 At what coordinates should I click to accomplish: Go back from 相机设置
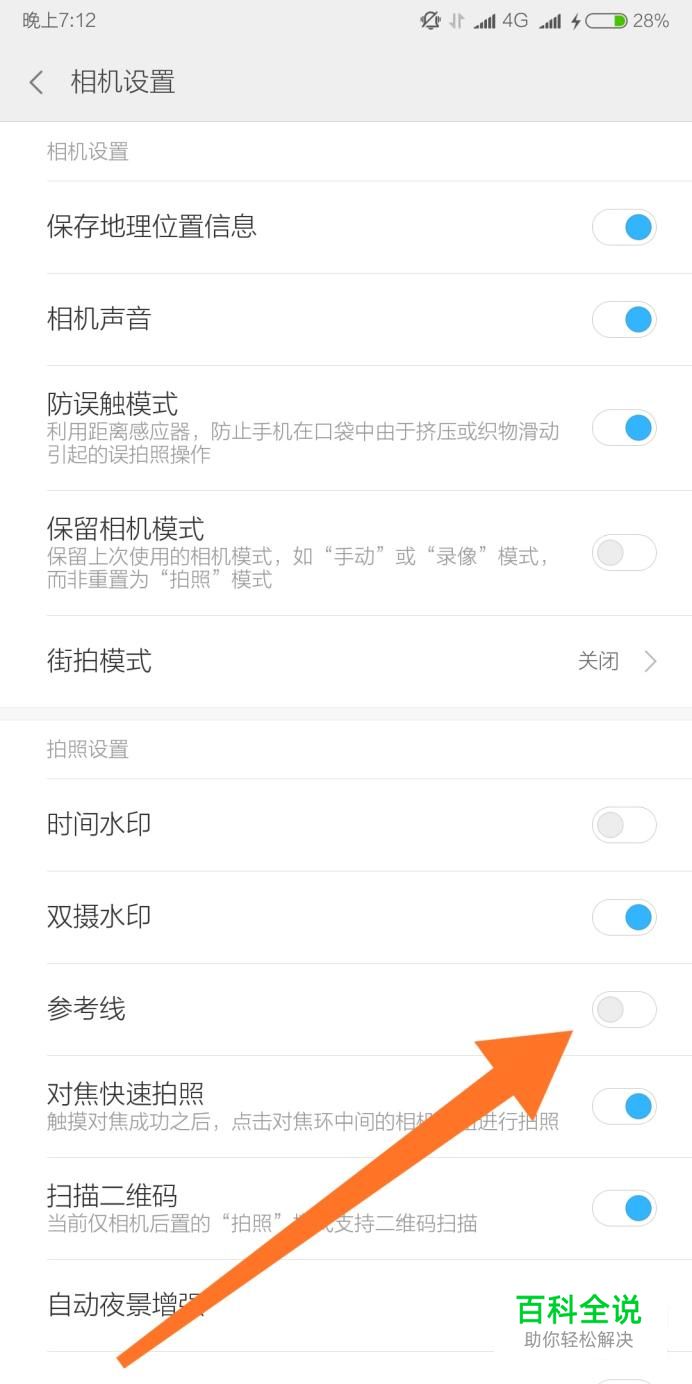tap(37, 82)
